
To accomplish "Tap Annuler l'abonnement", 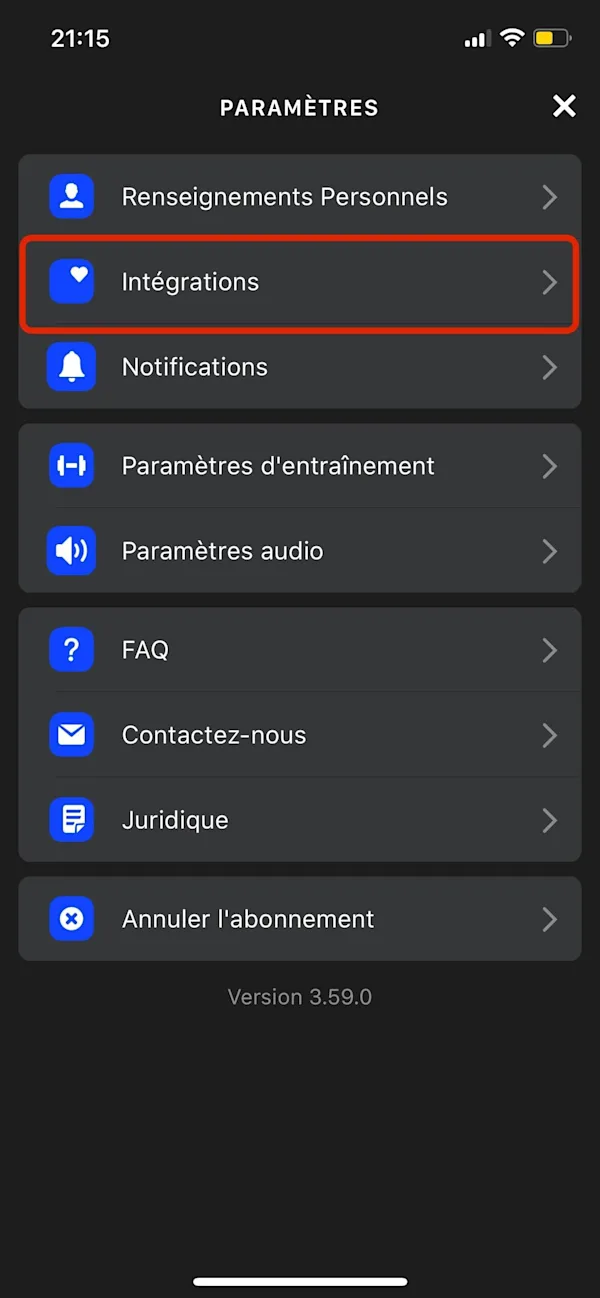I will pos(300,919).
